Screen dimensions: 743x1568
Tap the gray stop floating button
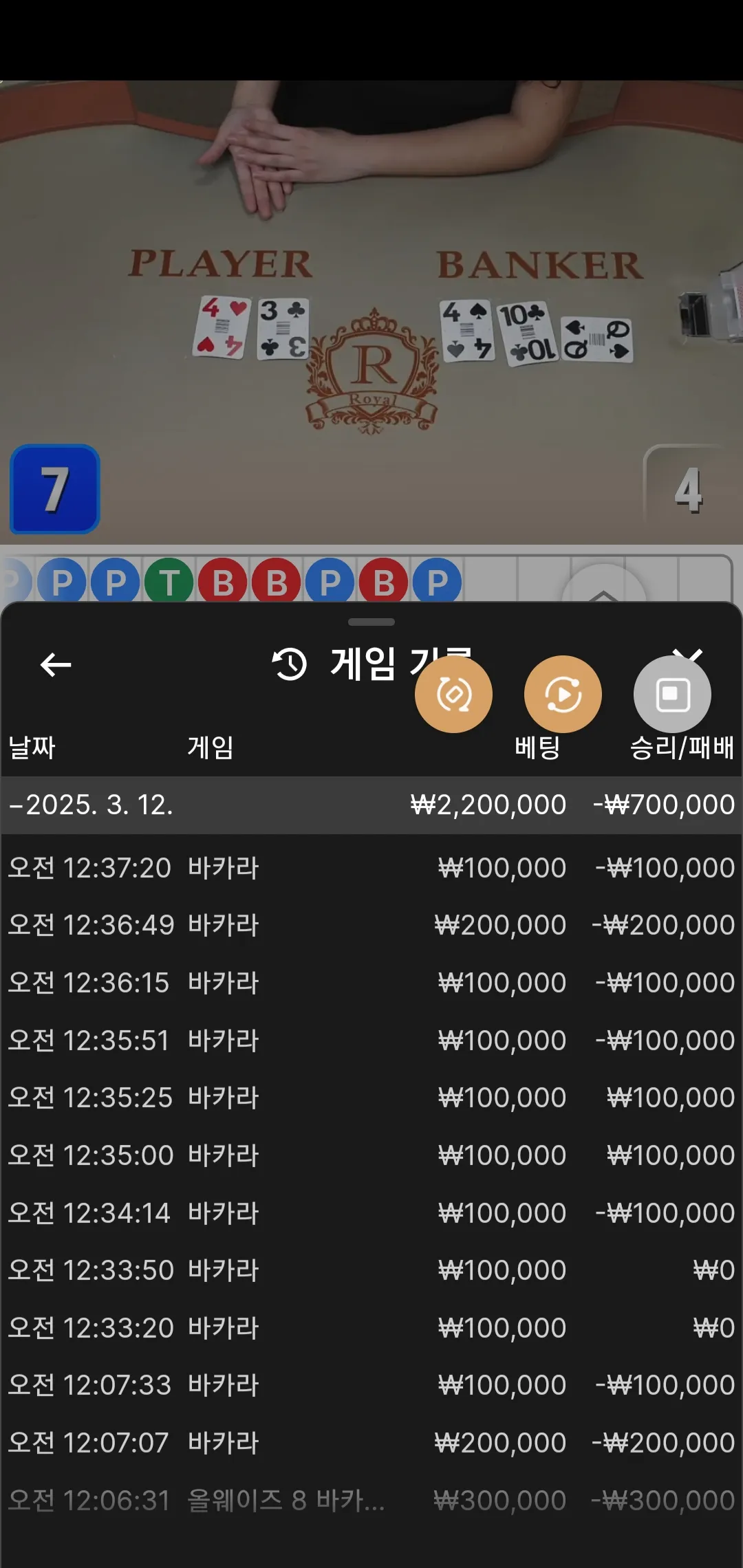[x=672, y=694]
